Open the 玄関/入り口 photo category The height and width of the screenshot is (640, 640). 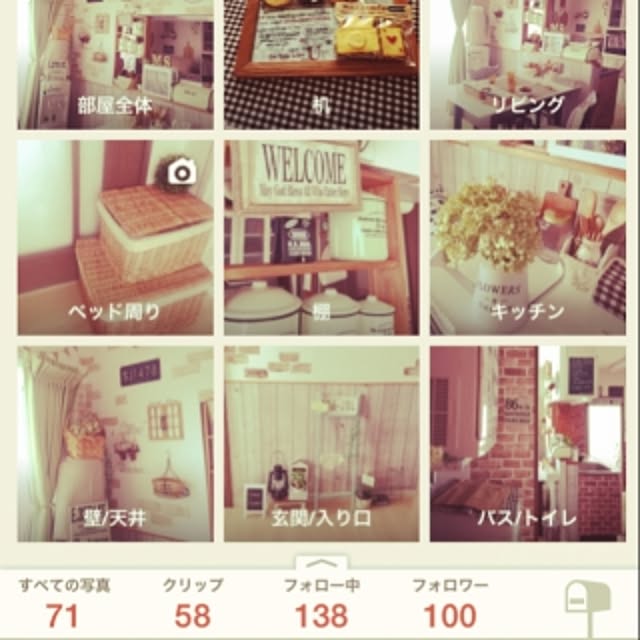coord(321,444)
